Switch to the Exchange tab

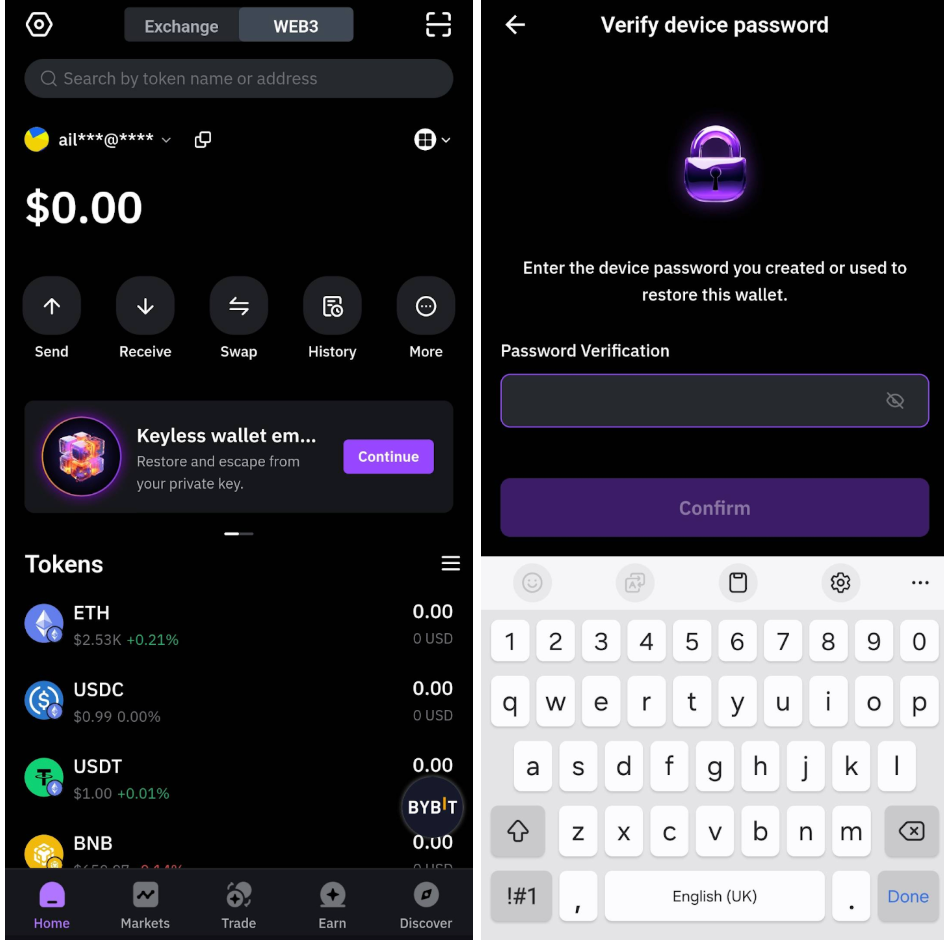pyautogui.click(x=181, y=26)
